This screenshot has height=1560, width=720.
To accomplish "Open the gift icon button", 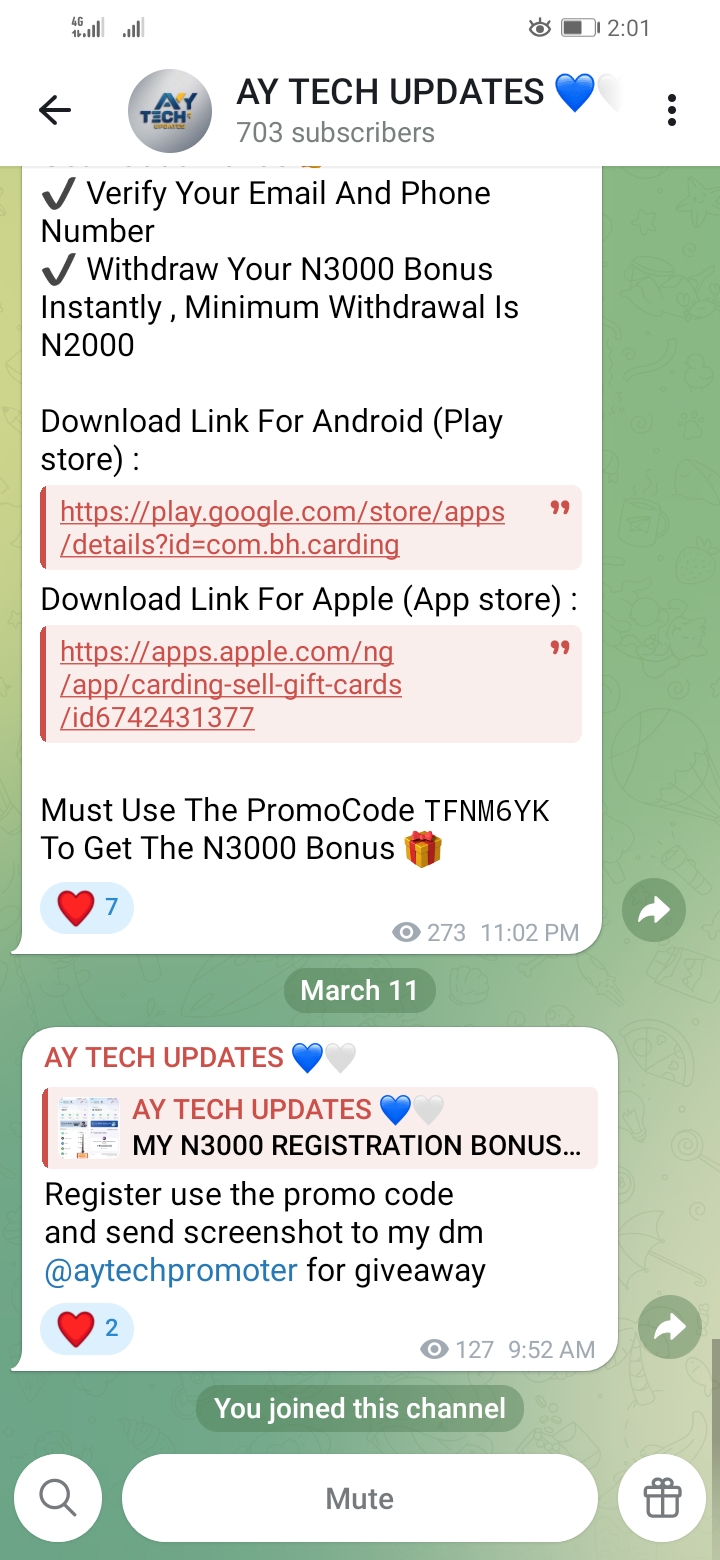I will click(x=662, y=1498).
